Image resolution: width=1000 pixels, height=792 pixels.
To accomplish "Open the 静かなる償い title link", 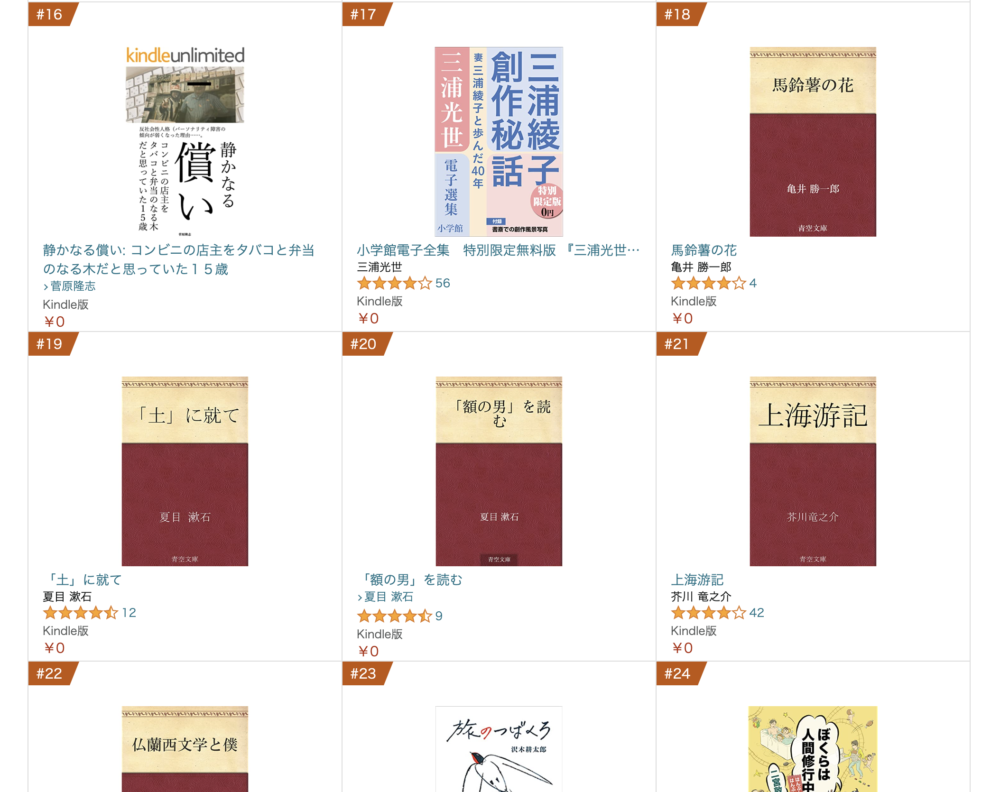I will click(x=179, y=260).
